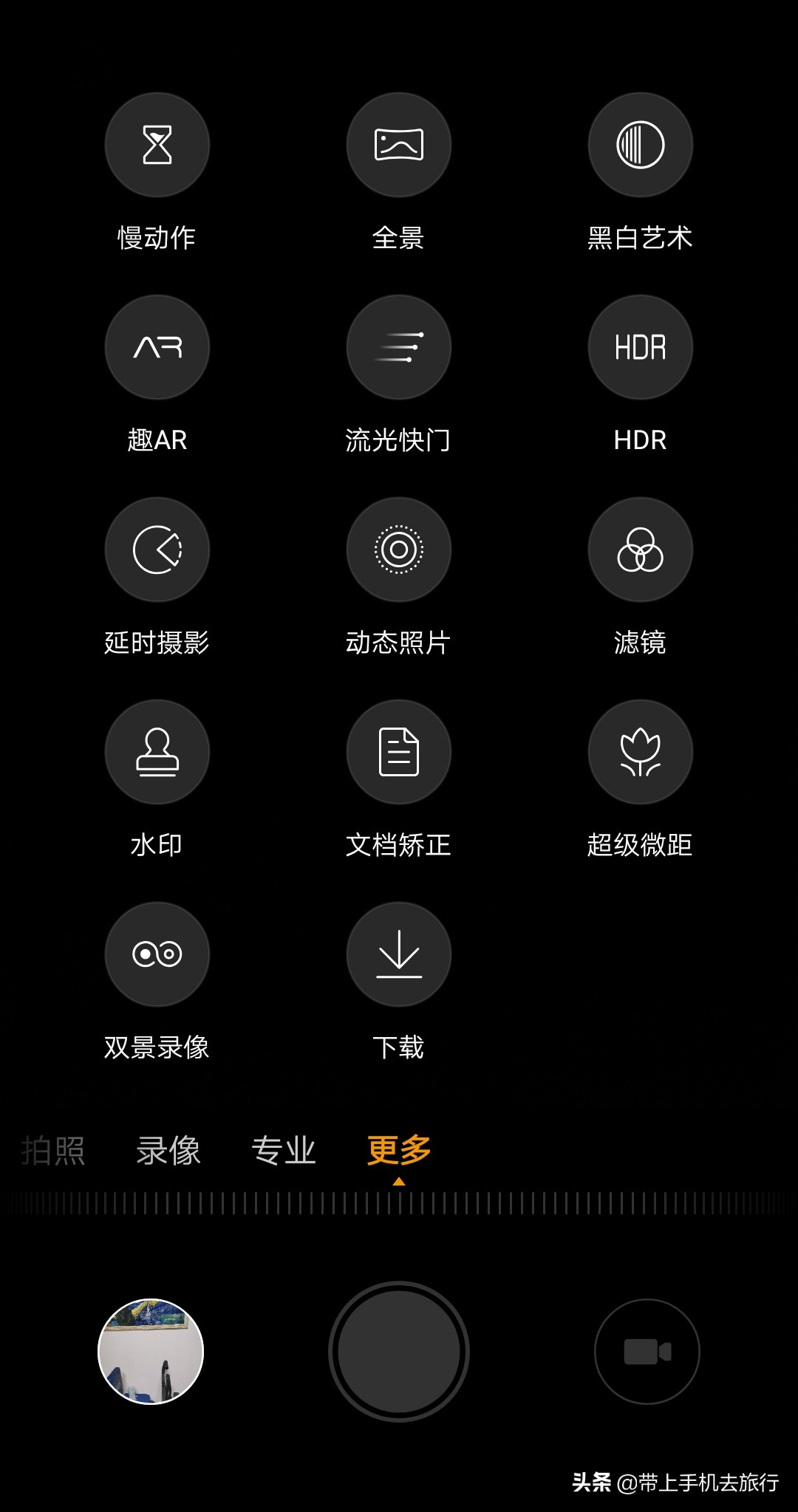Open the download (下载) section for more modes

click(x=399, y=954)
